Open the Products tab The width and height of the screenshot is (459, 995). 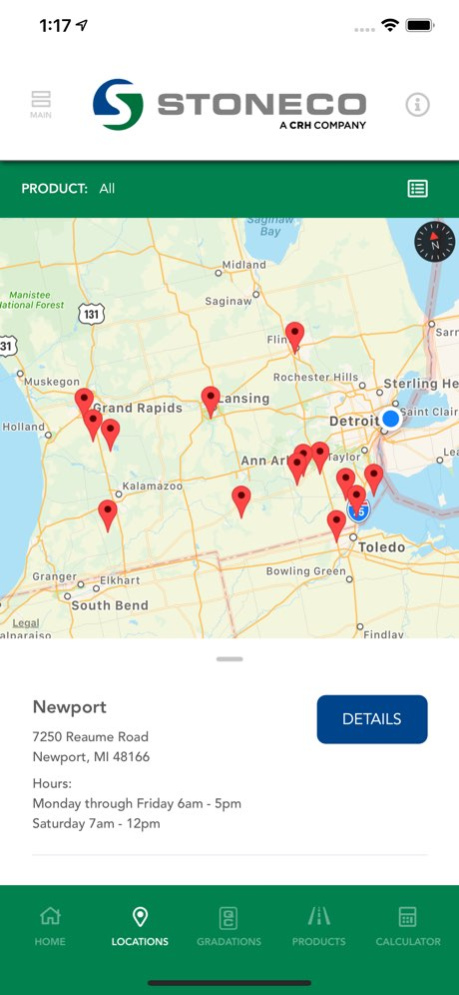click(x=319, y=926)
